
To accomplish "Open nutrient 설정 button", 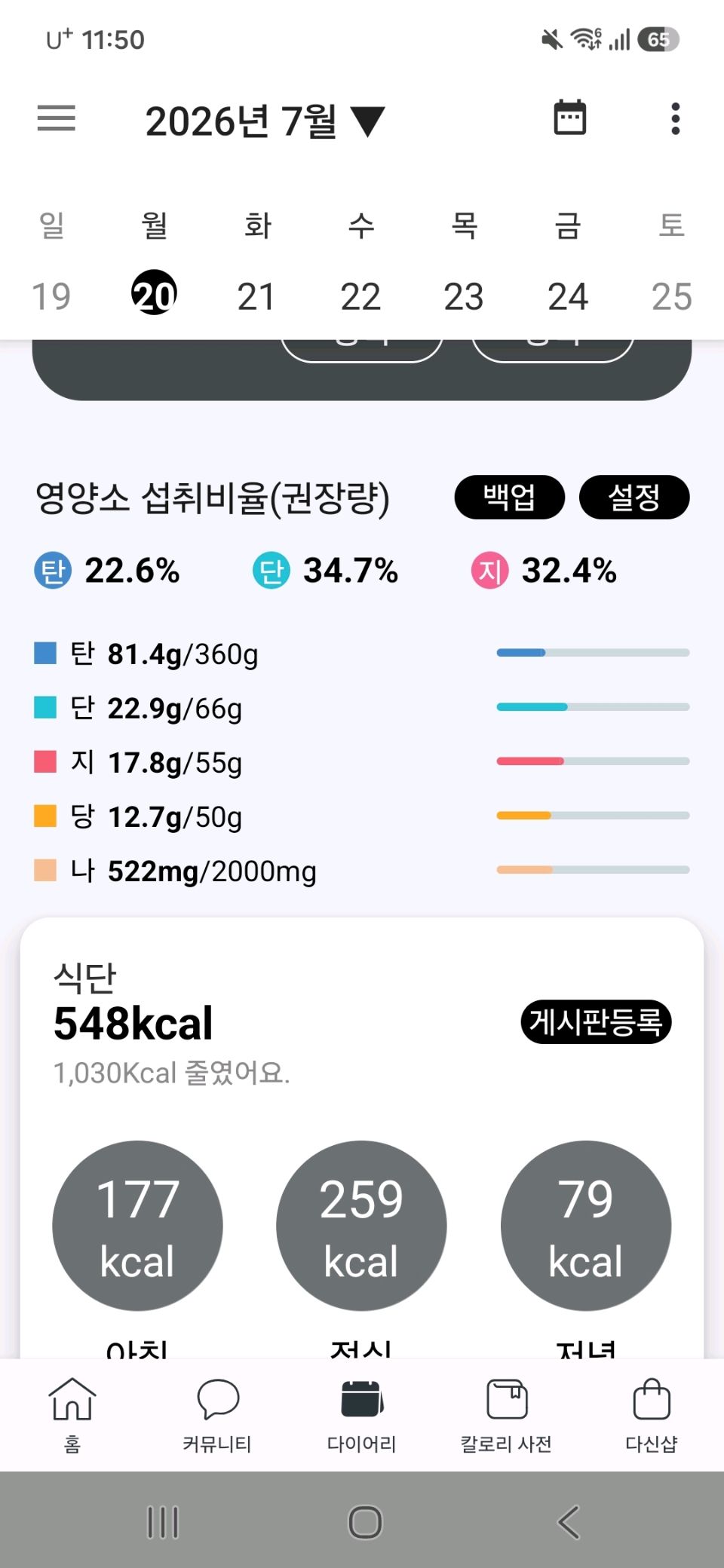I will point(634,497).
